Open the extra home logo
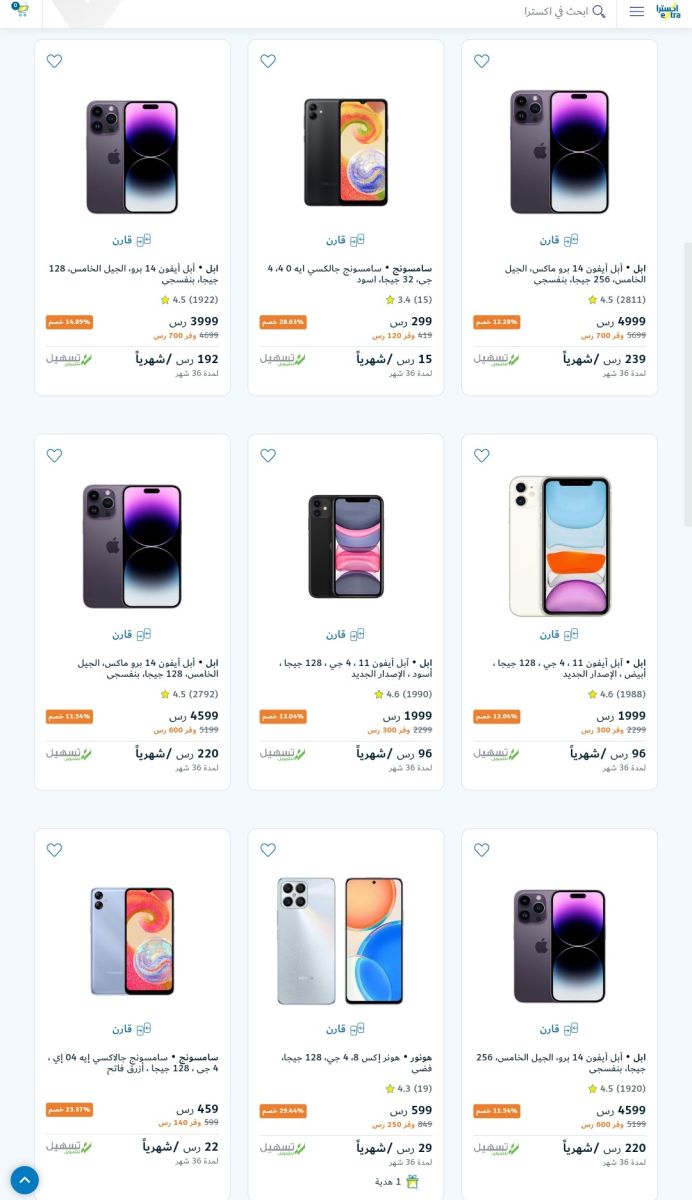The image size is (692, 1200). pyautogui.click(x=668, y=11)
